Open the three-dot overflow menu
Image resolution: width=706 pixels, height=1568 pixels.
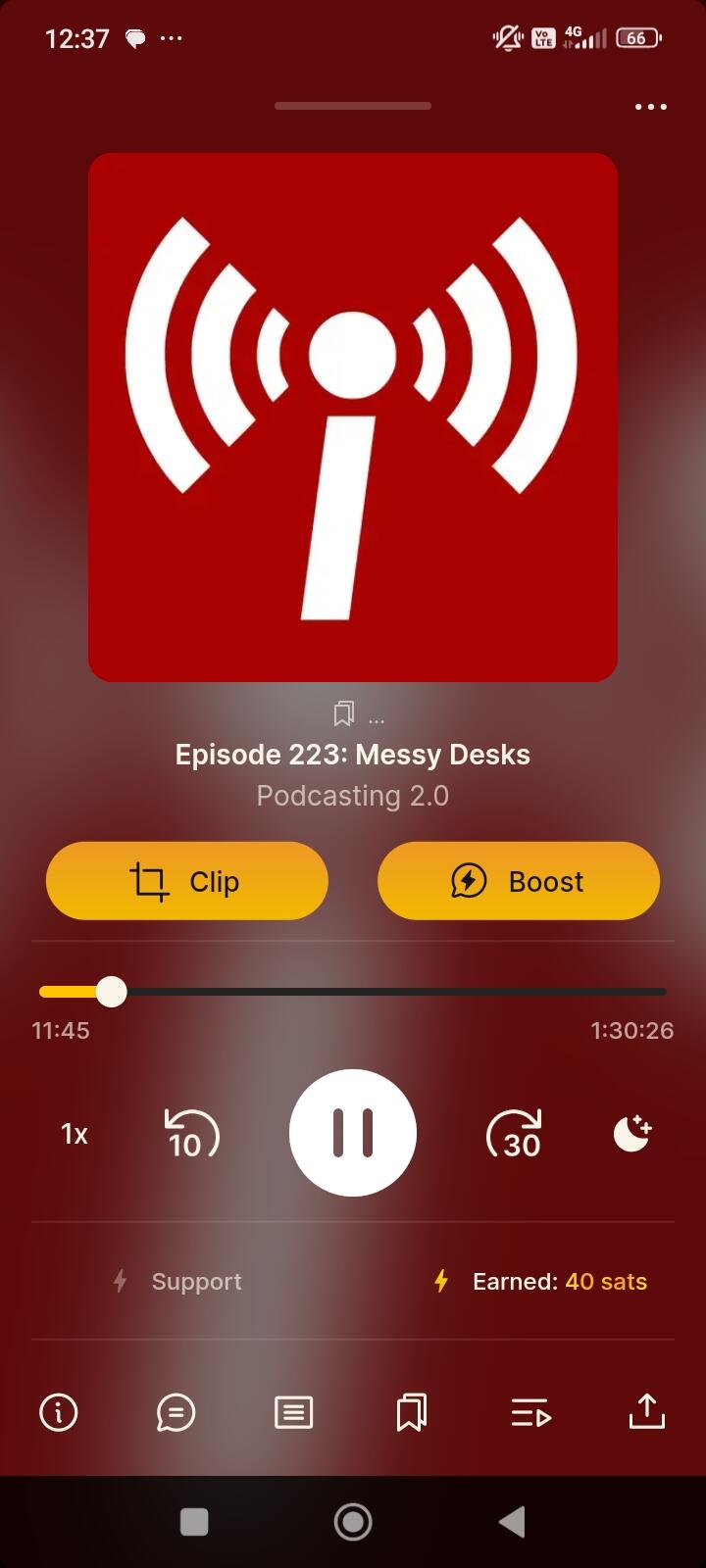[650, 107]
